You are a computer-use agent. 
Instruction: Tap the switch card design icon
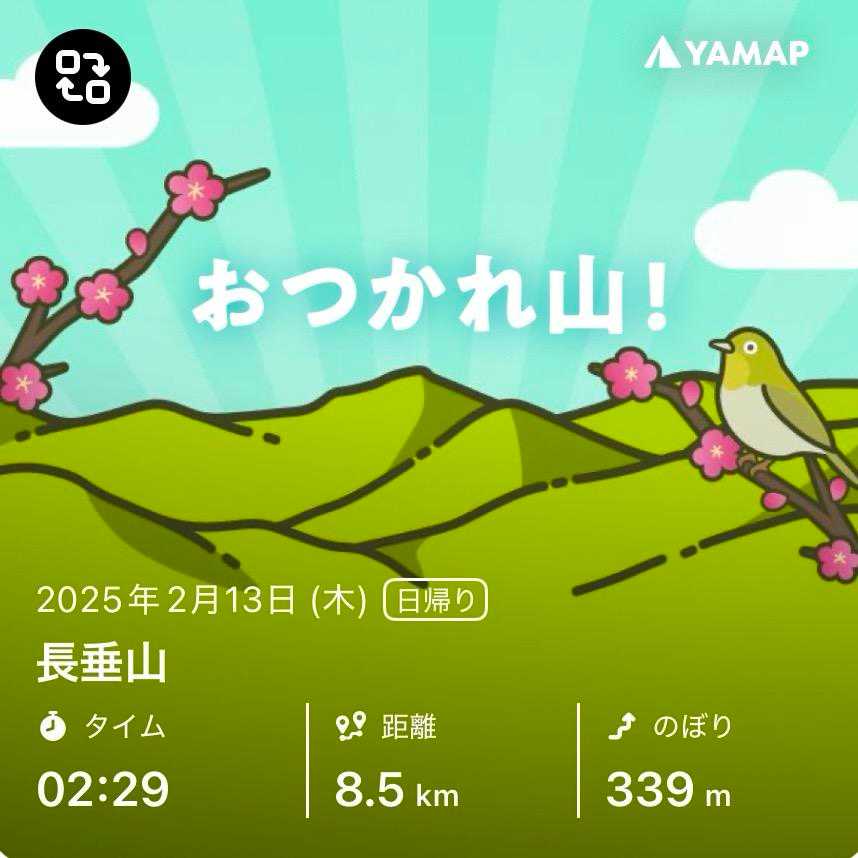(x=83, y=77)
